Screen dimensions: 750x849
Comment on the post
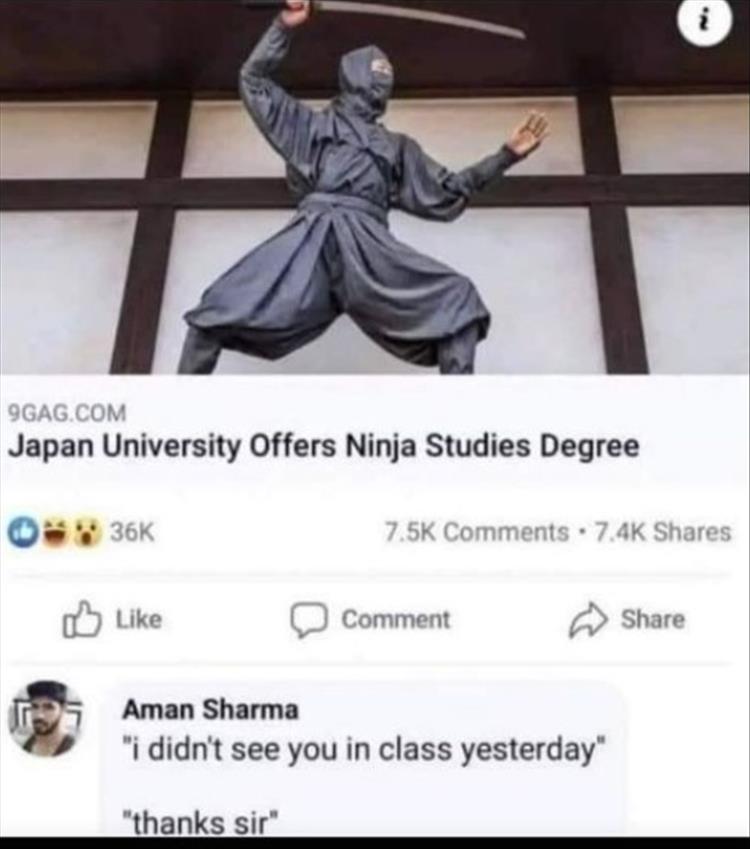click(x=372, y=620)
